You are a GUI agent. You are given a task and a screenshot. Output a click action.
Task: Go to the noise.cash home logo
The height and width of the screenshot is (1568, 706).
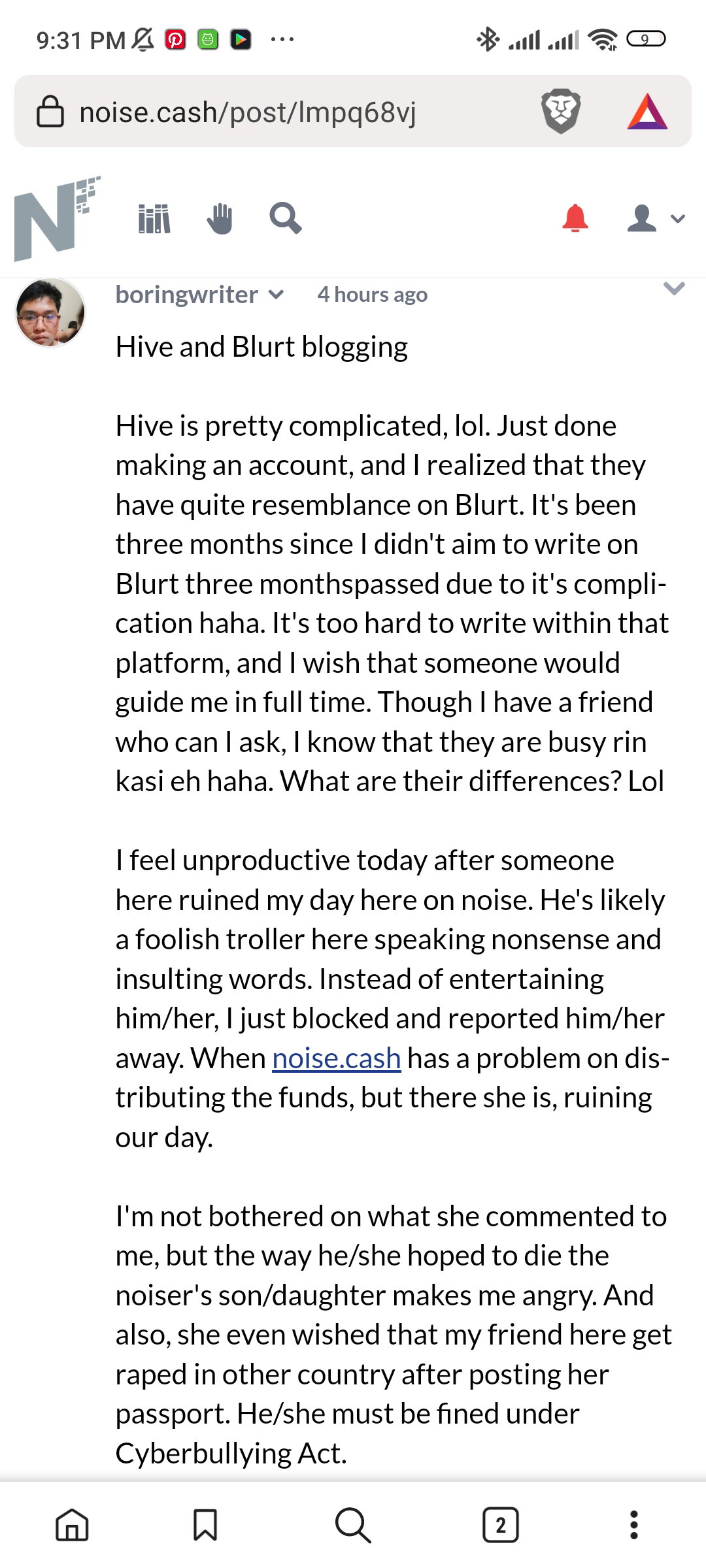click(x=57, y=218)
